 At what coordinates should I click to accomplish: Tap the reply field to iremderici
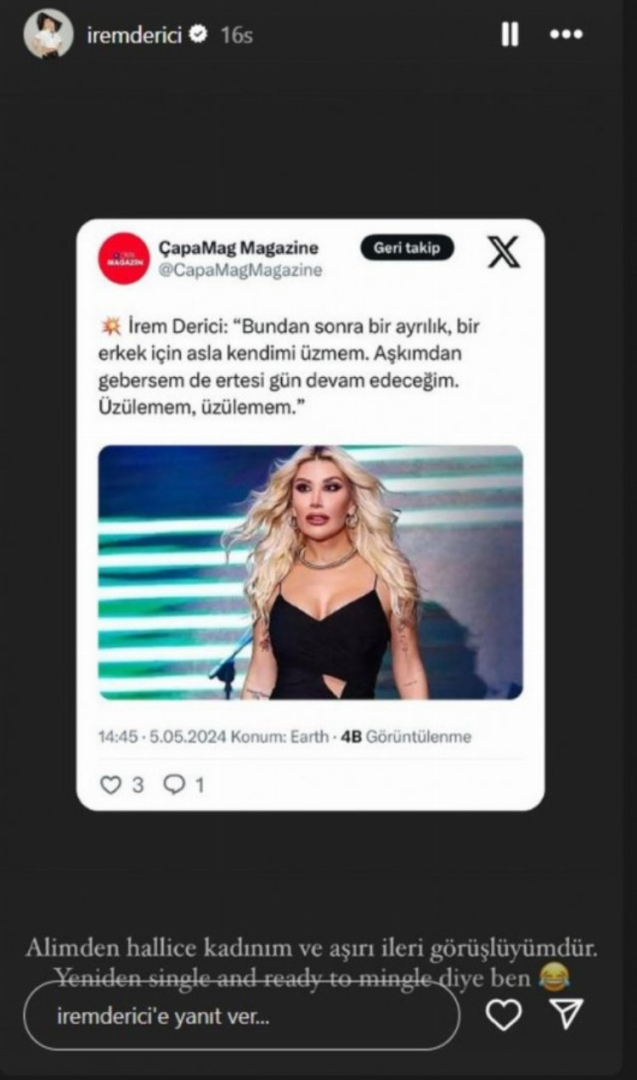pyautogui.click(x=240, y=1016)
